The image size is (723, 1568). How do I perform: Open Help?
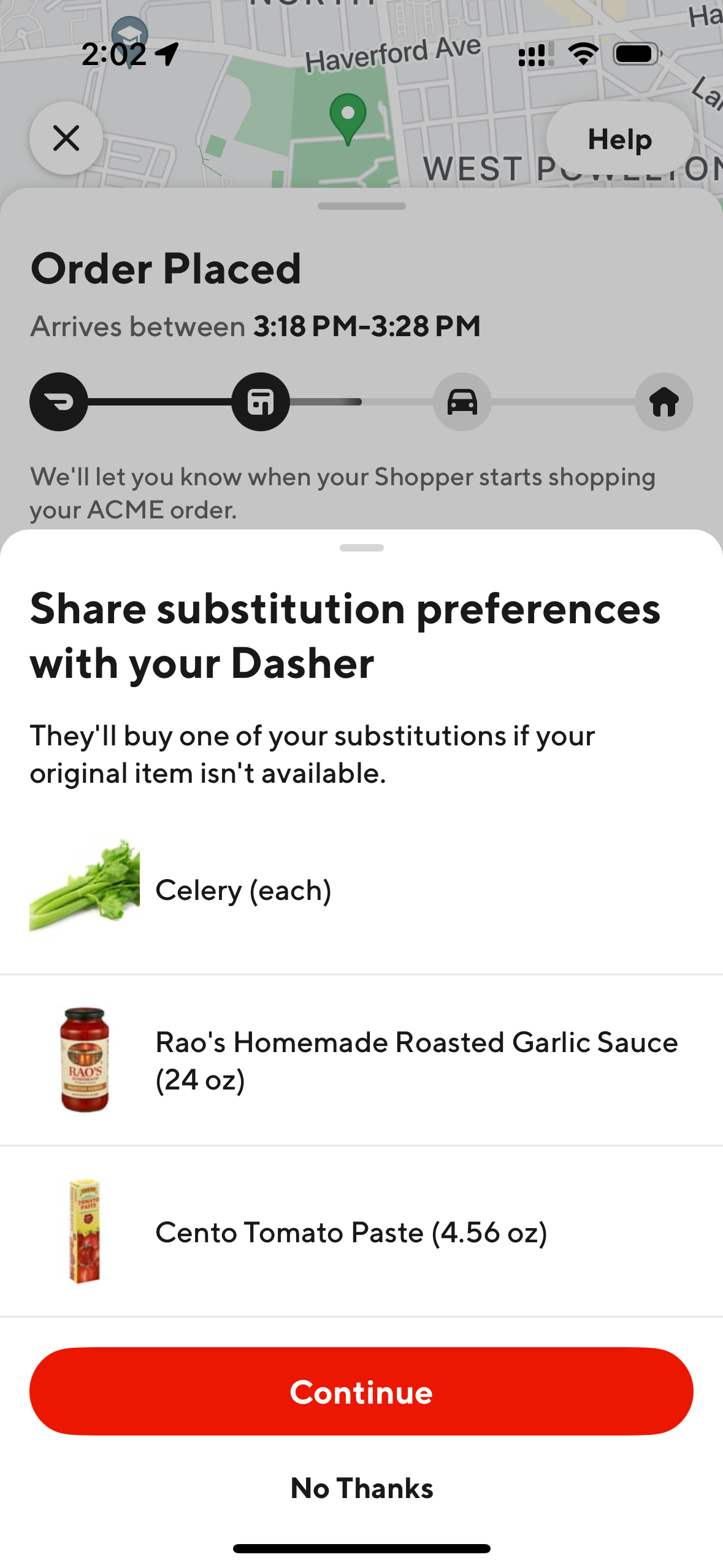tap(619, 139)
